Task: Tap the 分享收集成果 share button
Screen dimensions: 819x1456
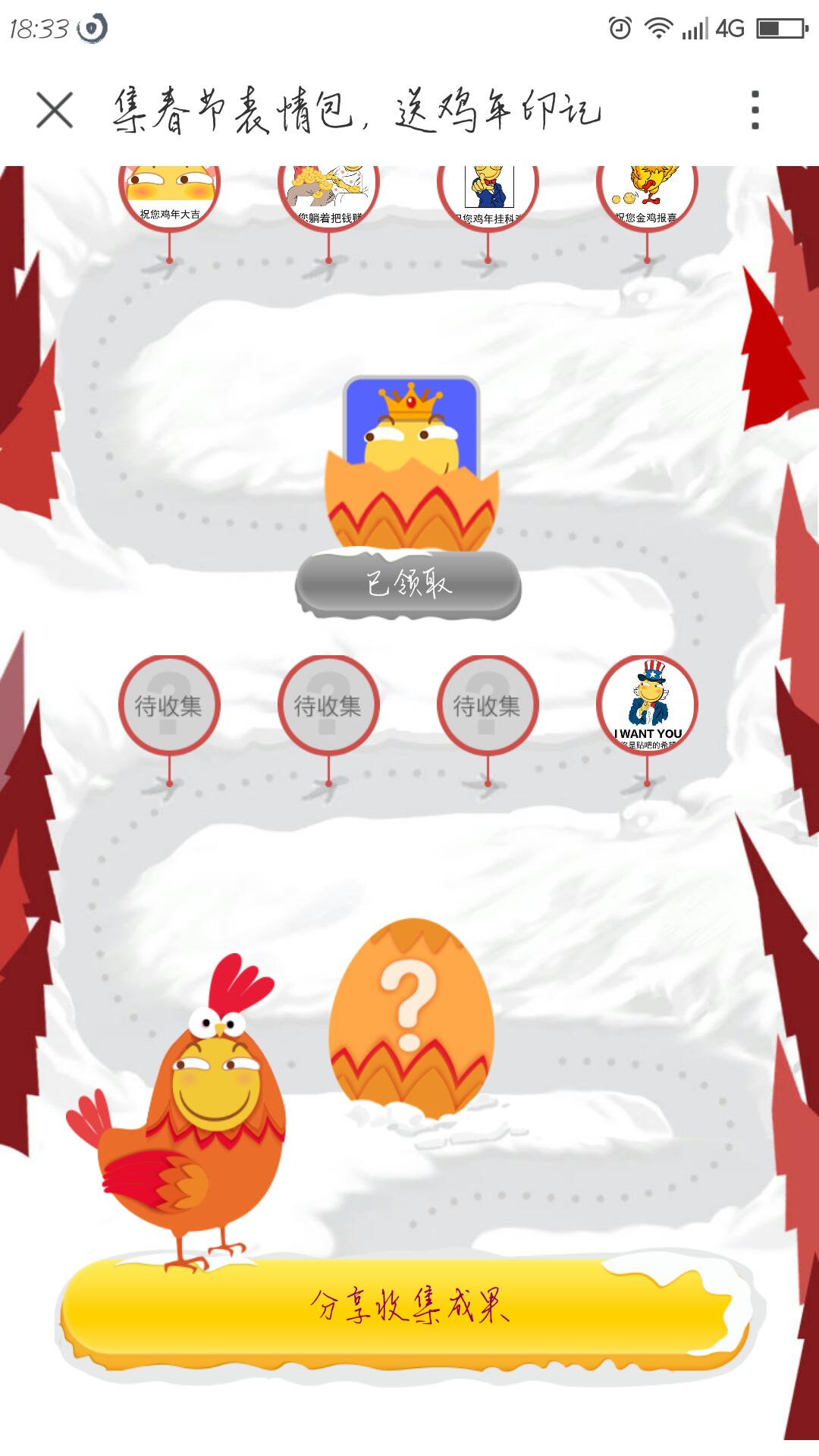Action: (x=409, y=1306)
